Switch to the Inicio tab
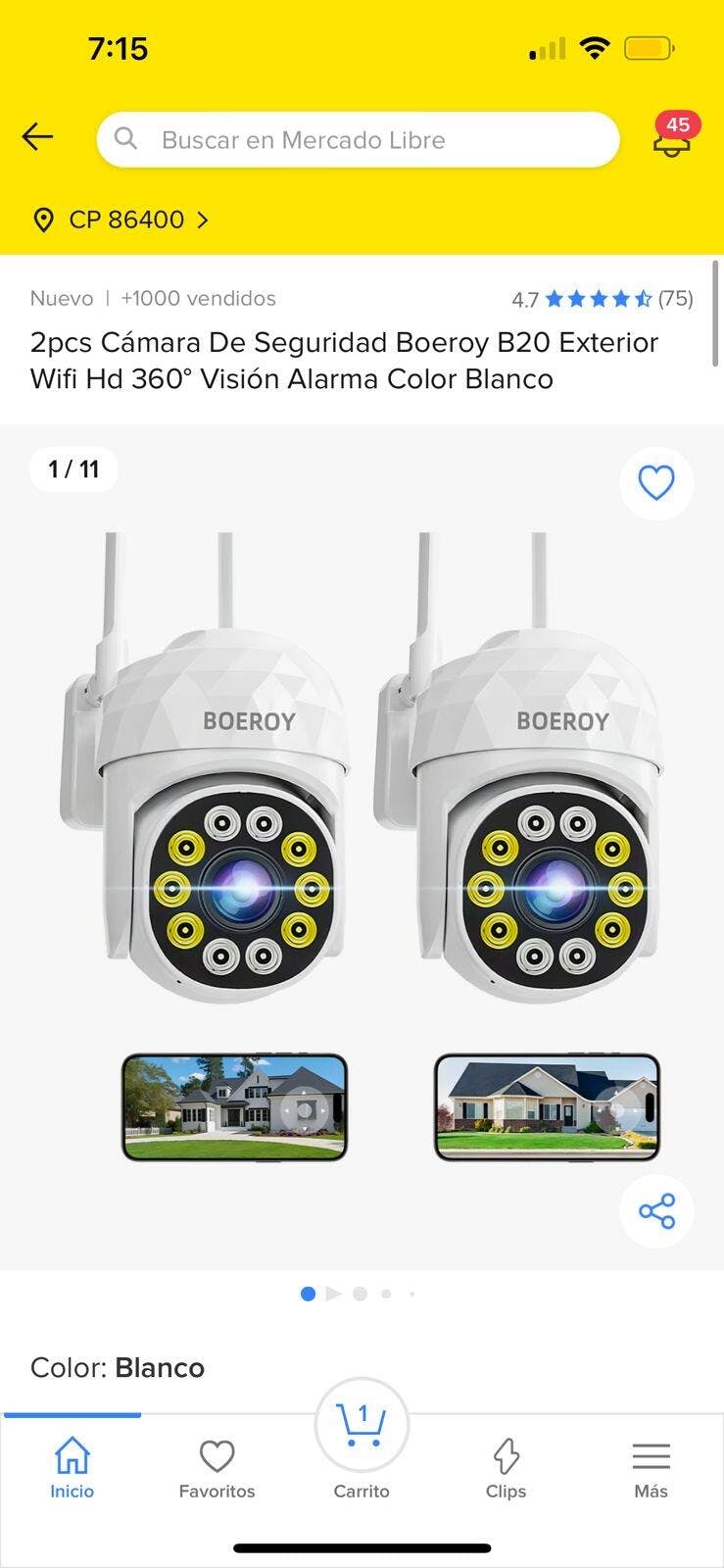724x1568 pixels. click(x=72, y=1467)
